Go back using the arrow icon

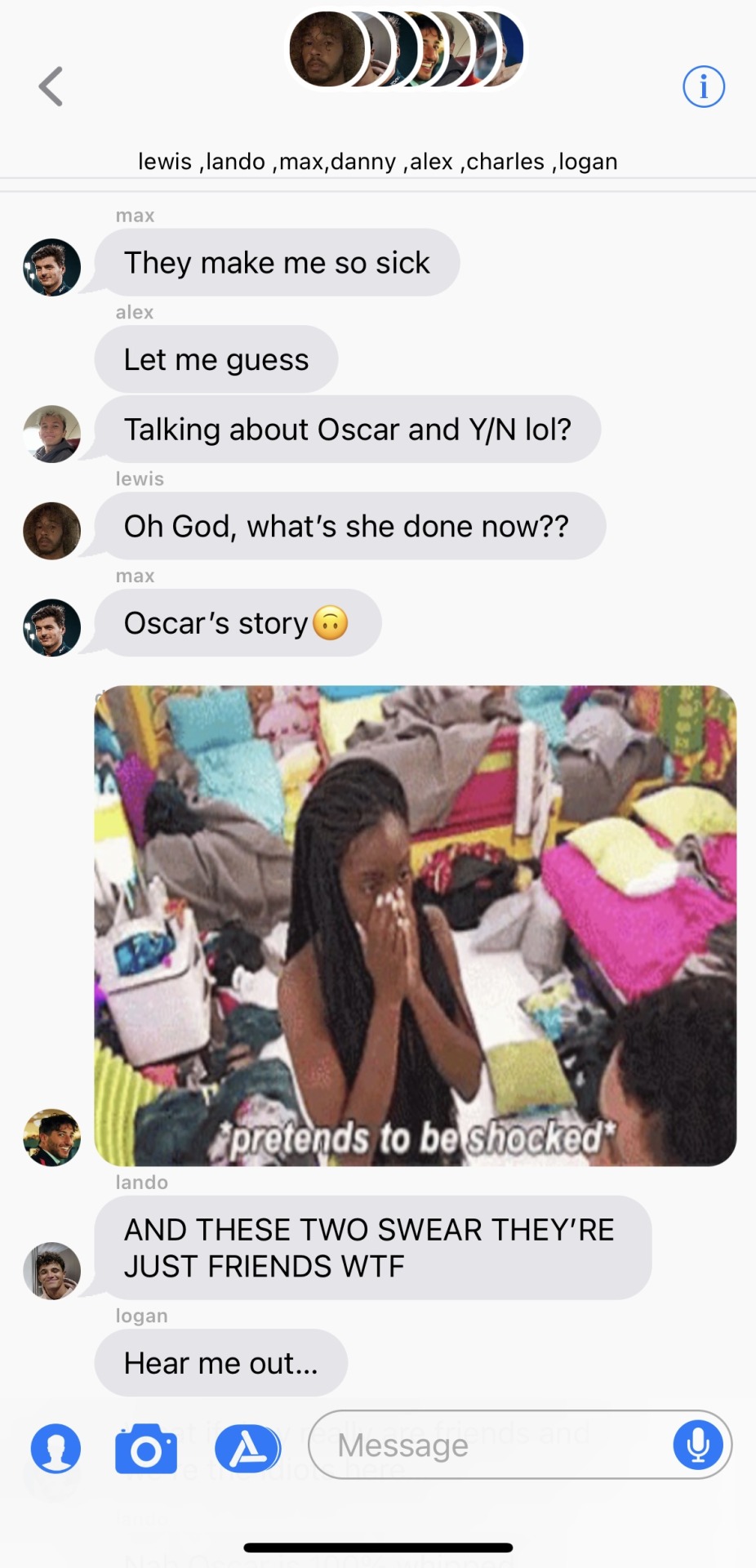[51, 87]
